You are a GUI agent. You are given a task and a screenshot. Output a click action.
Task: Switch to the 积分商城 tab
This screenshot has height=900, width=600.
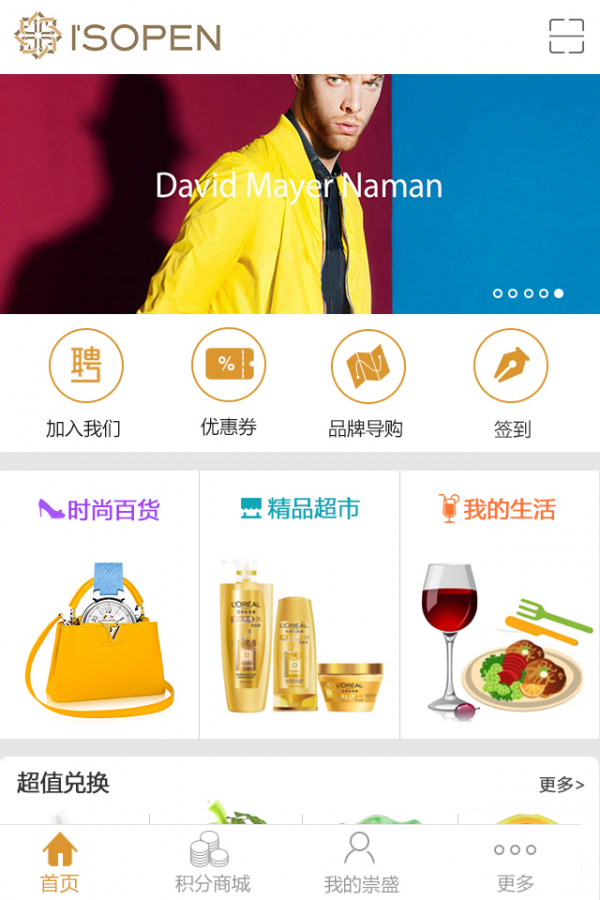(x=212, y=862)
